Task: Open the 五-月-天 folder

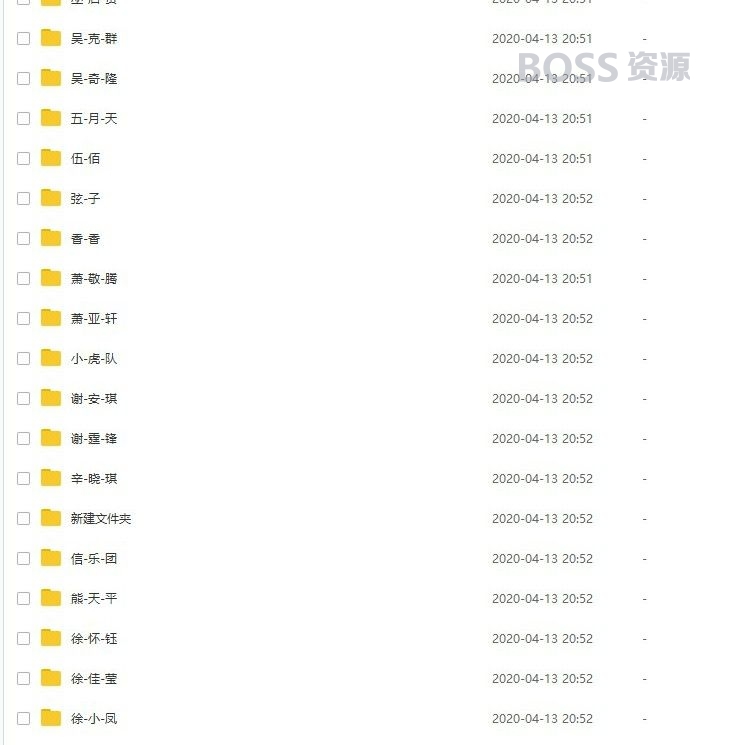Action: [x=93, y=118]
